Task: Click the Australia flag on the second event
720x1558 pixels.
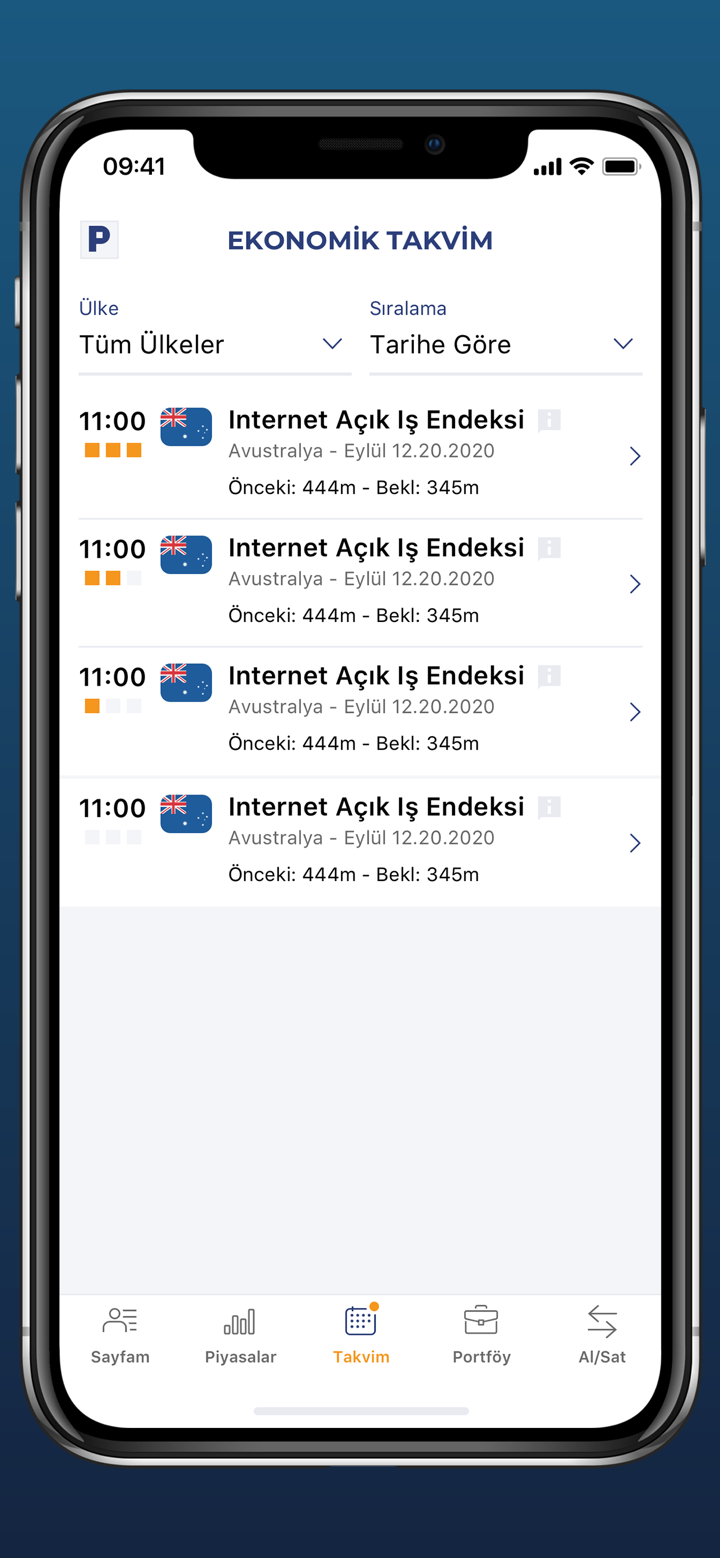Action: pos(186,555)
